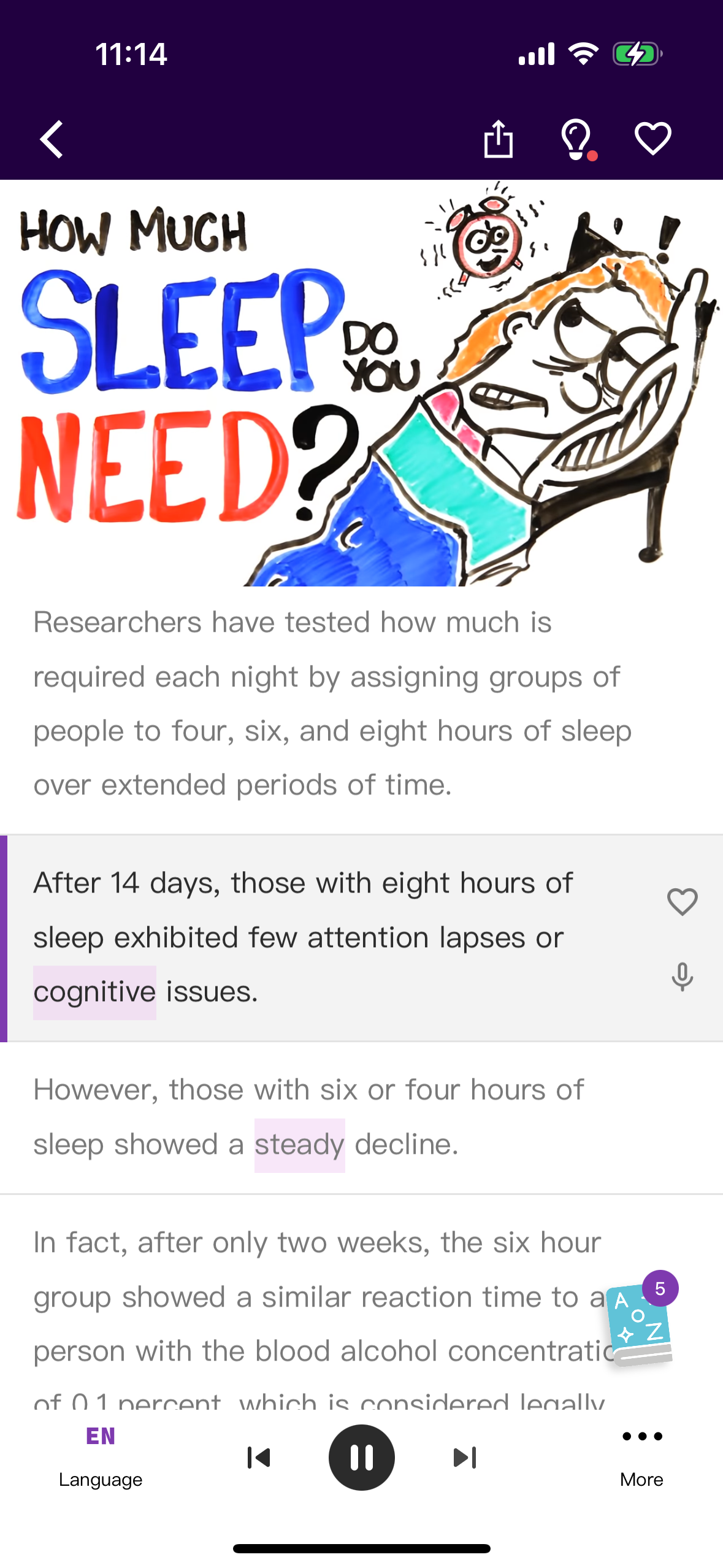This screenshot has width=723, height=1568.
Task: Pause the playback
Action: point(361,1458)
